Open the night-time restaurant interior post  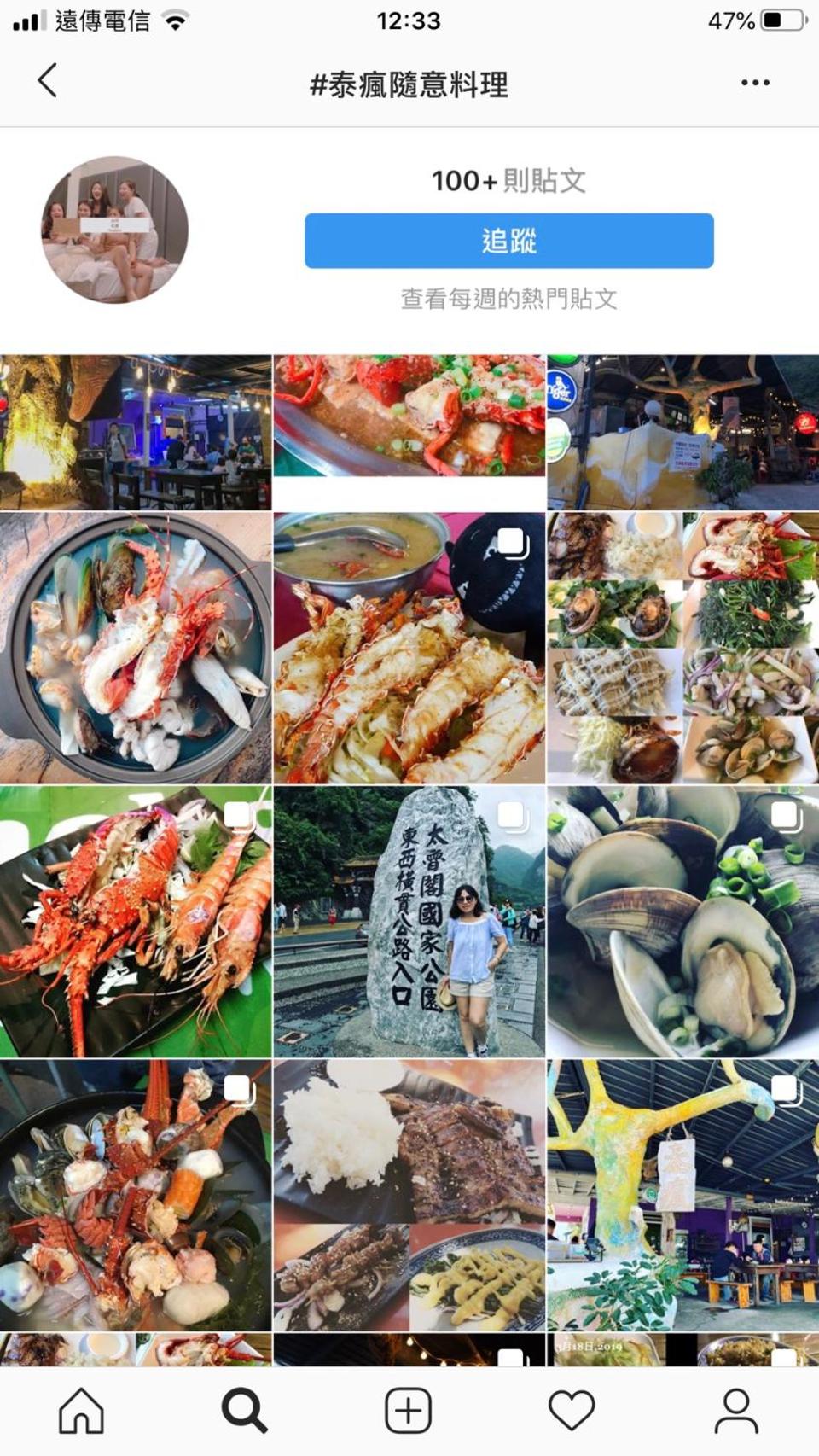coord(136,433)
